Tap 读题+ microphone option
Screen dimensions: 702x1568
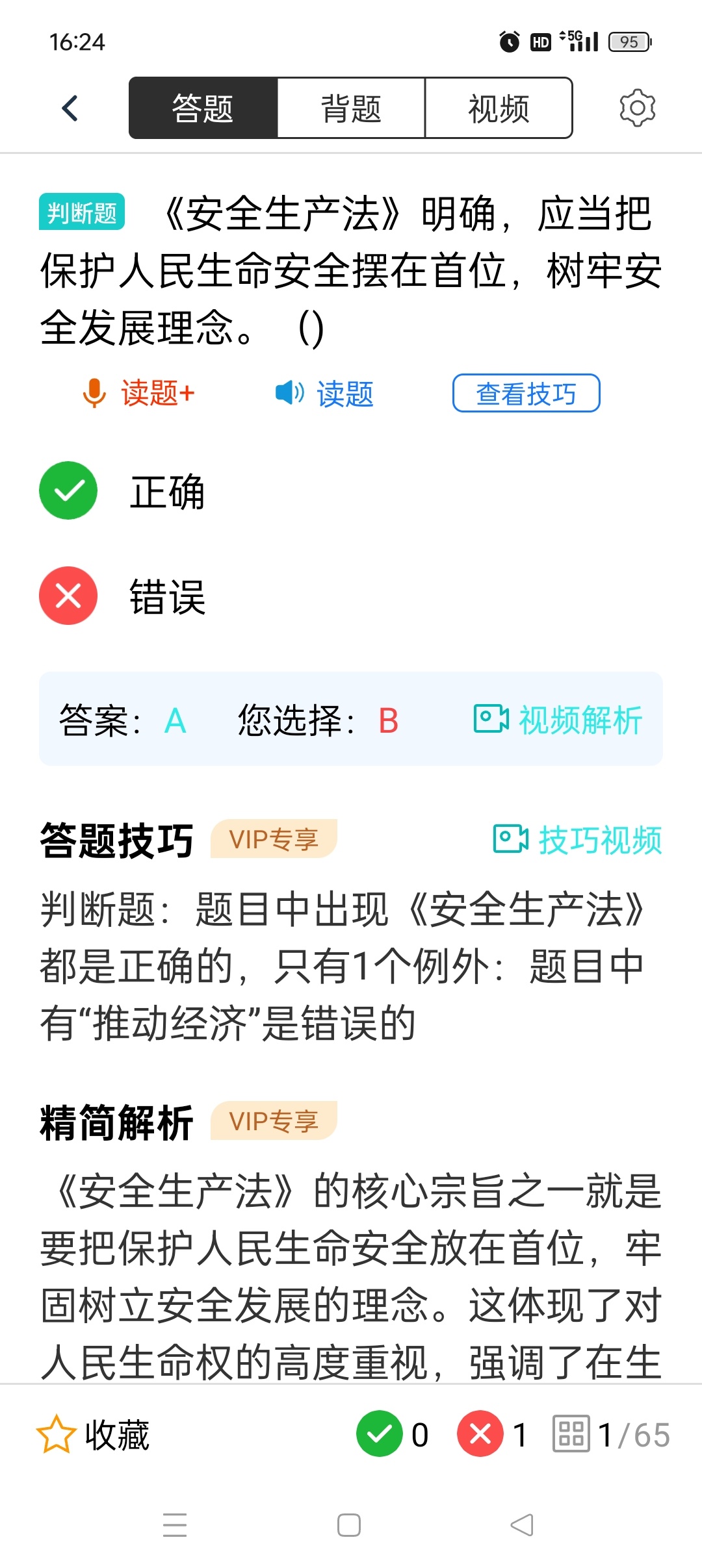139,393
